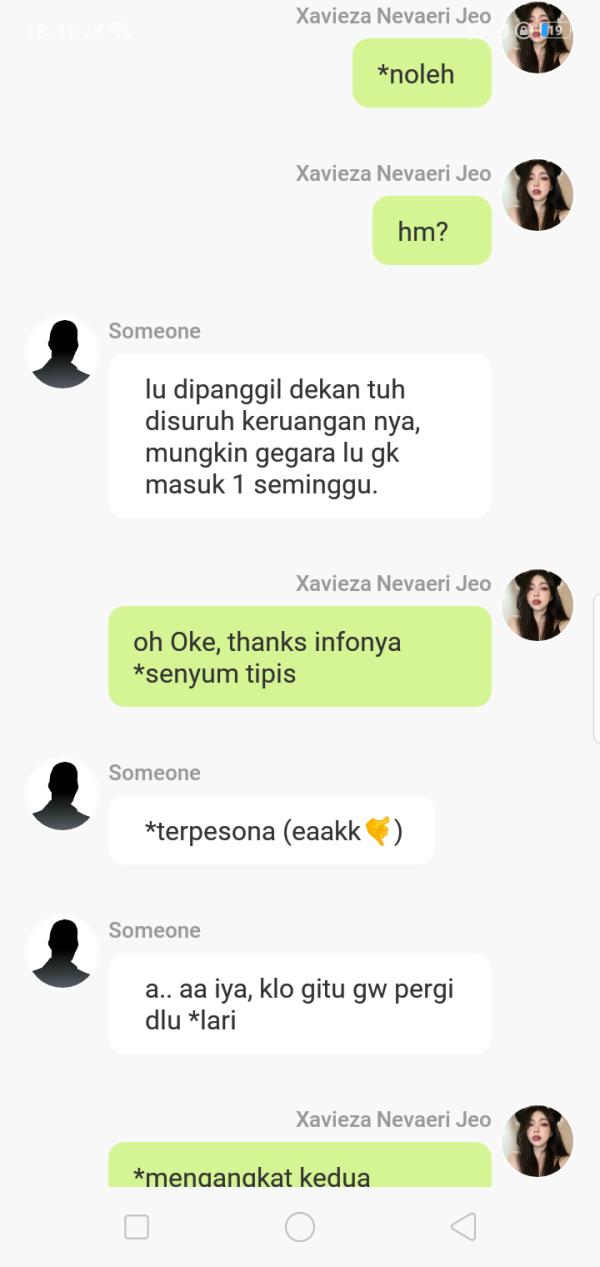Return to the home screen
Screen dimensions: 600x1267
[x=300, y=1227]
